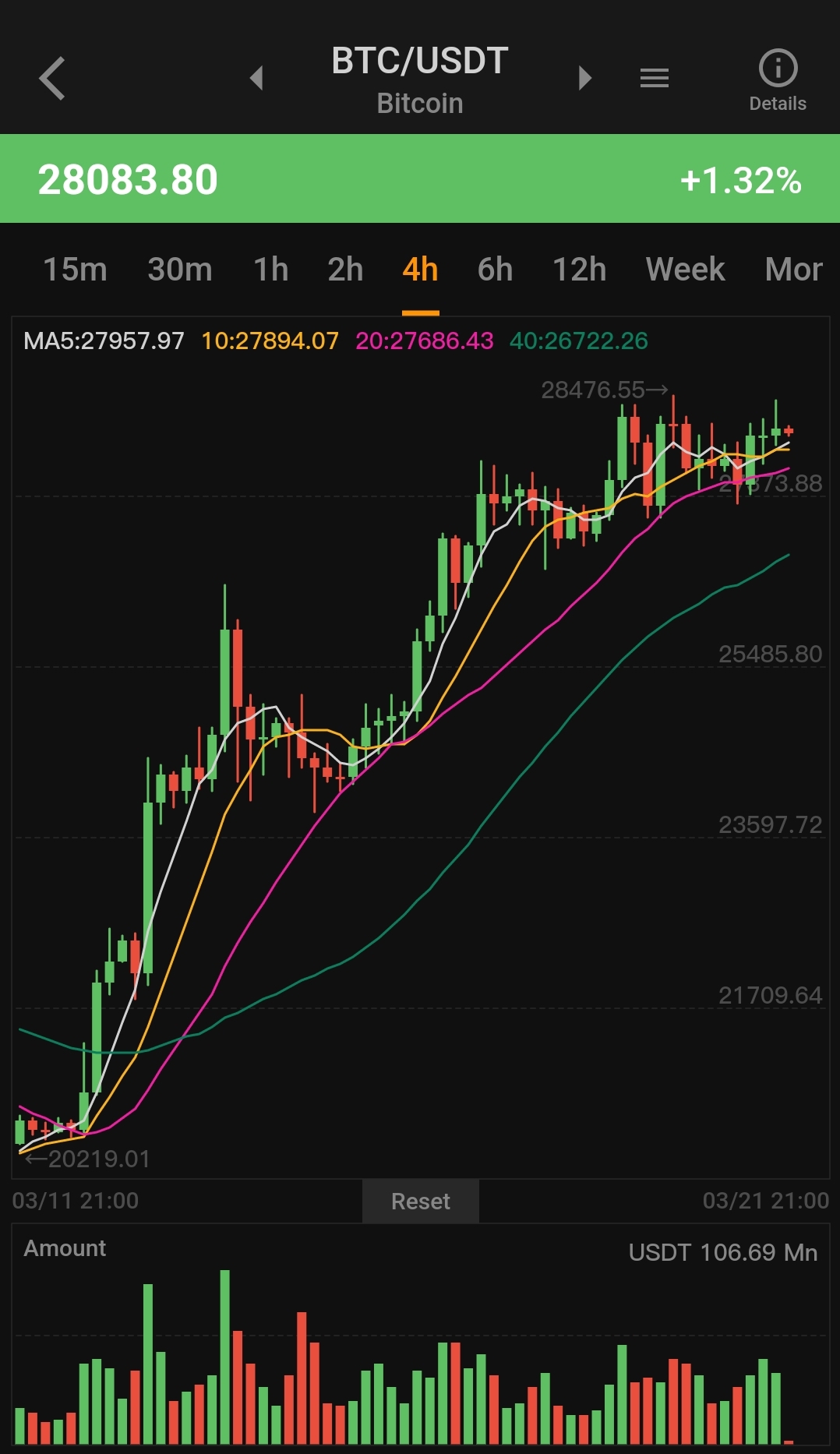Switch to the previous trading pair

pos(256,78)
